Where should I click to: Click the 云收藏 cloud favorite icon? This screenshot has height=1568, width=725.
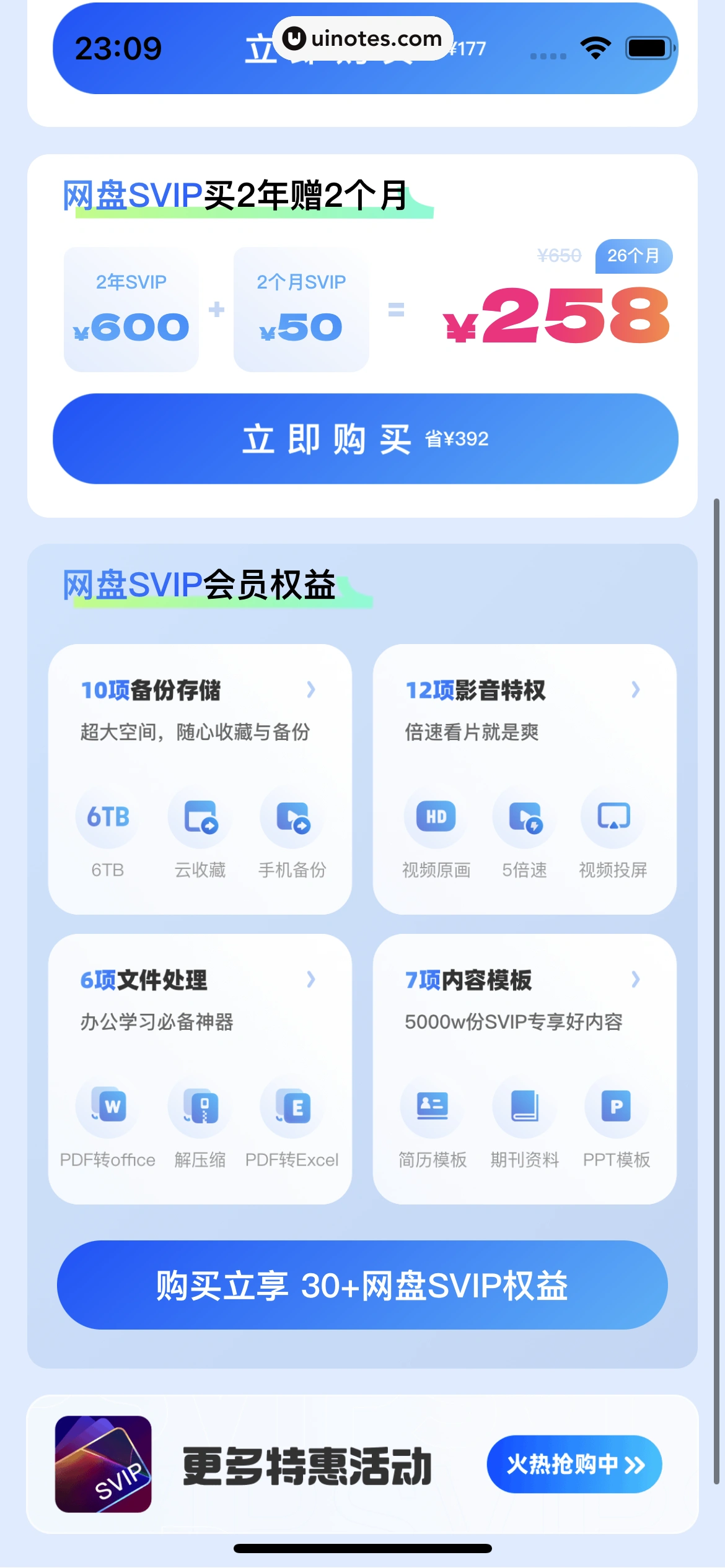pyautogui.click(x=200, y=817)
